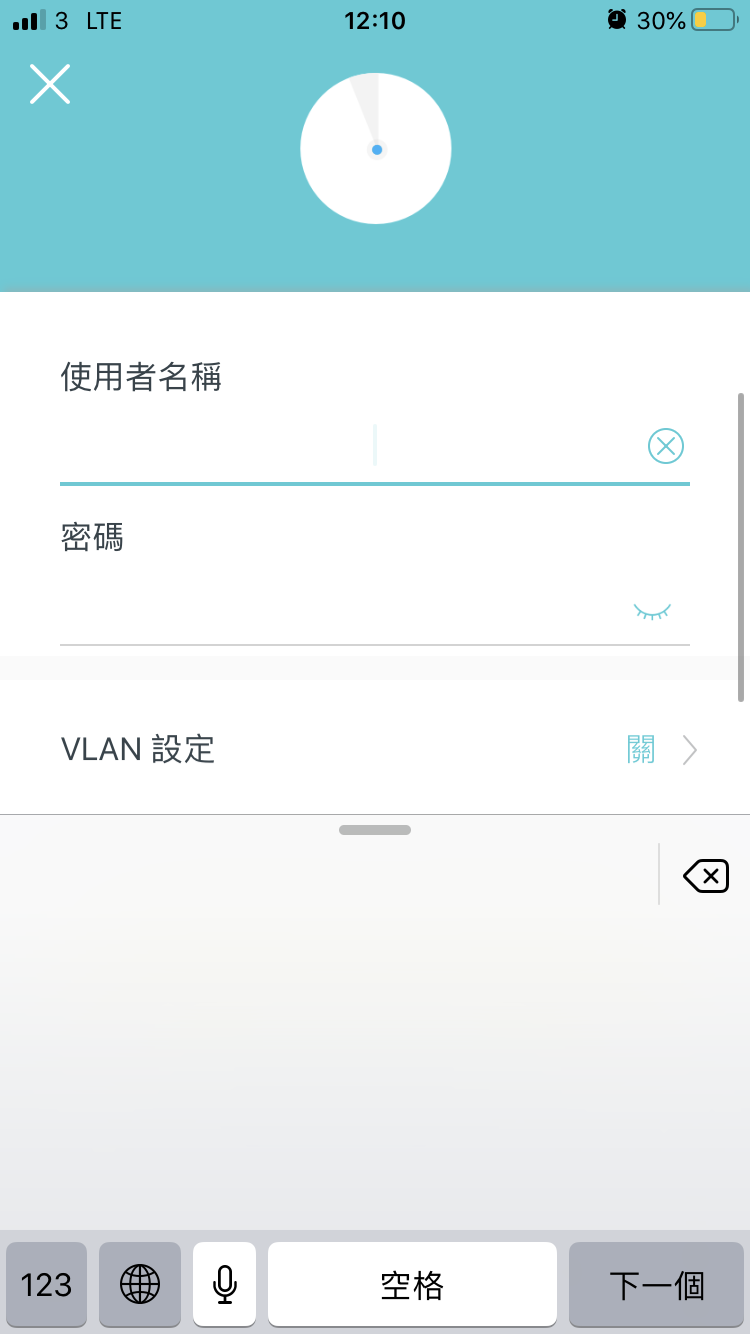The image size is (750, 1334).
Task: Close the setup screen with the X
Action: point(50,84)
